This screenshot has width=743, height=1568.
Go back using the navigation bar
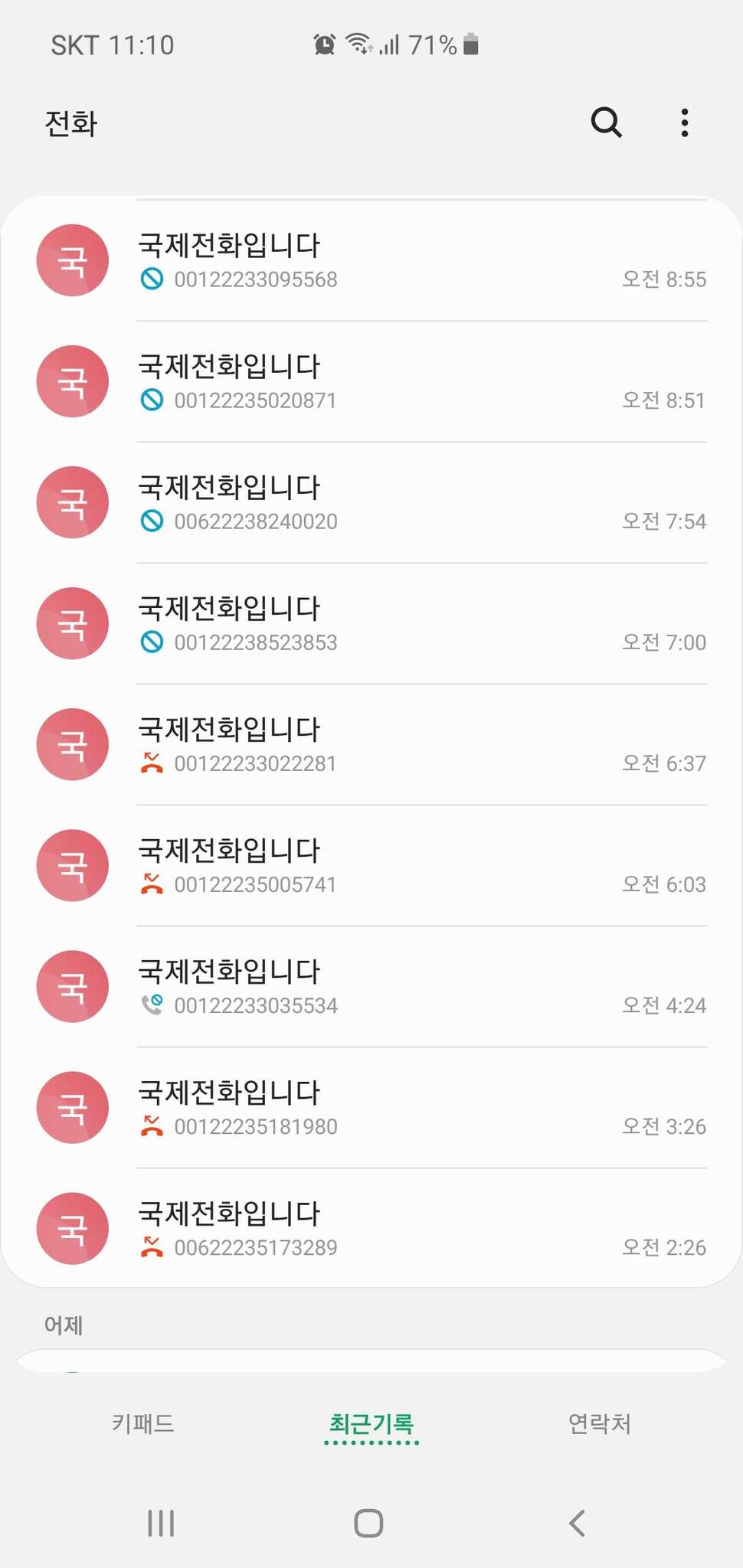578,1523
